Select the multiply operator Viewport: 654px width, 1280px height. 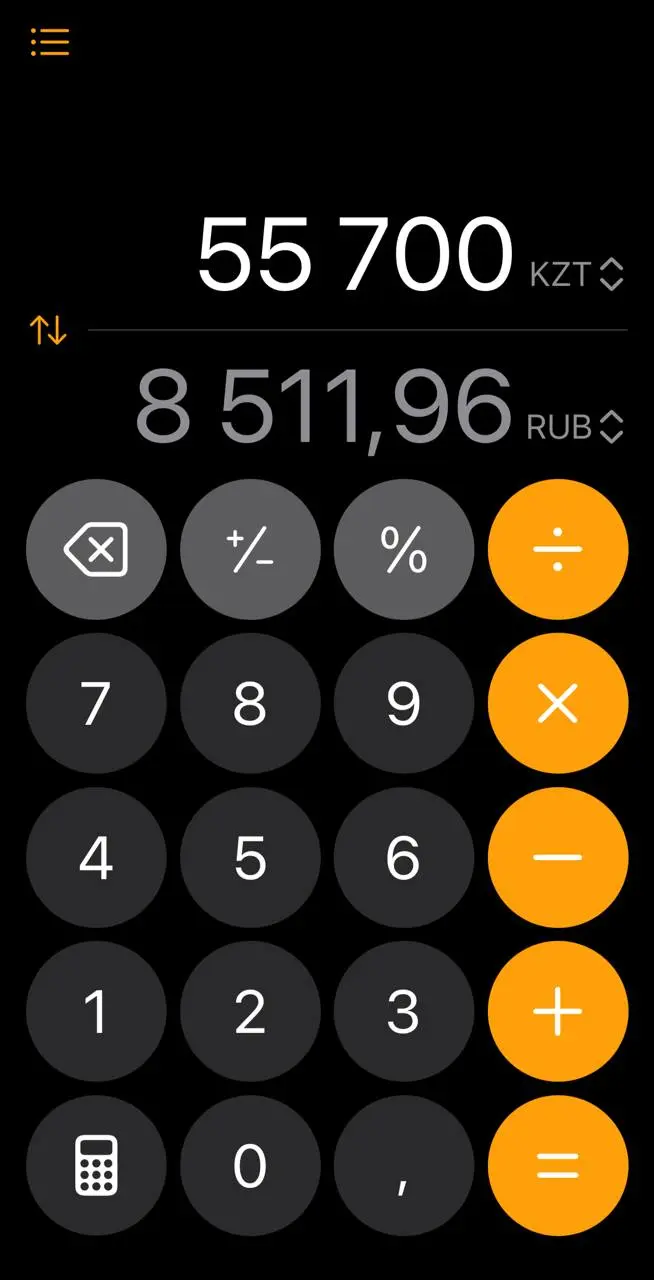pyautogui.click(x=557, y=703)
